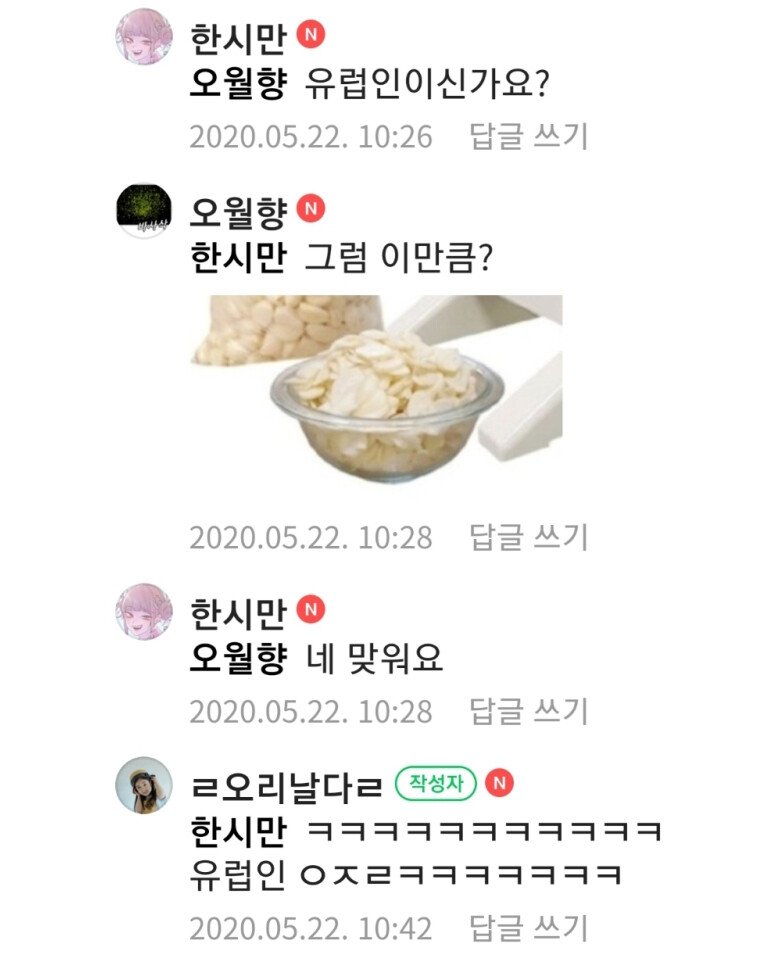The width and height of the screenshot is (778, 957).
Task: Open ㄹ오리날다ㄹ's profile avatar
Action: 144,785
